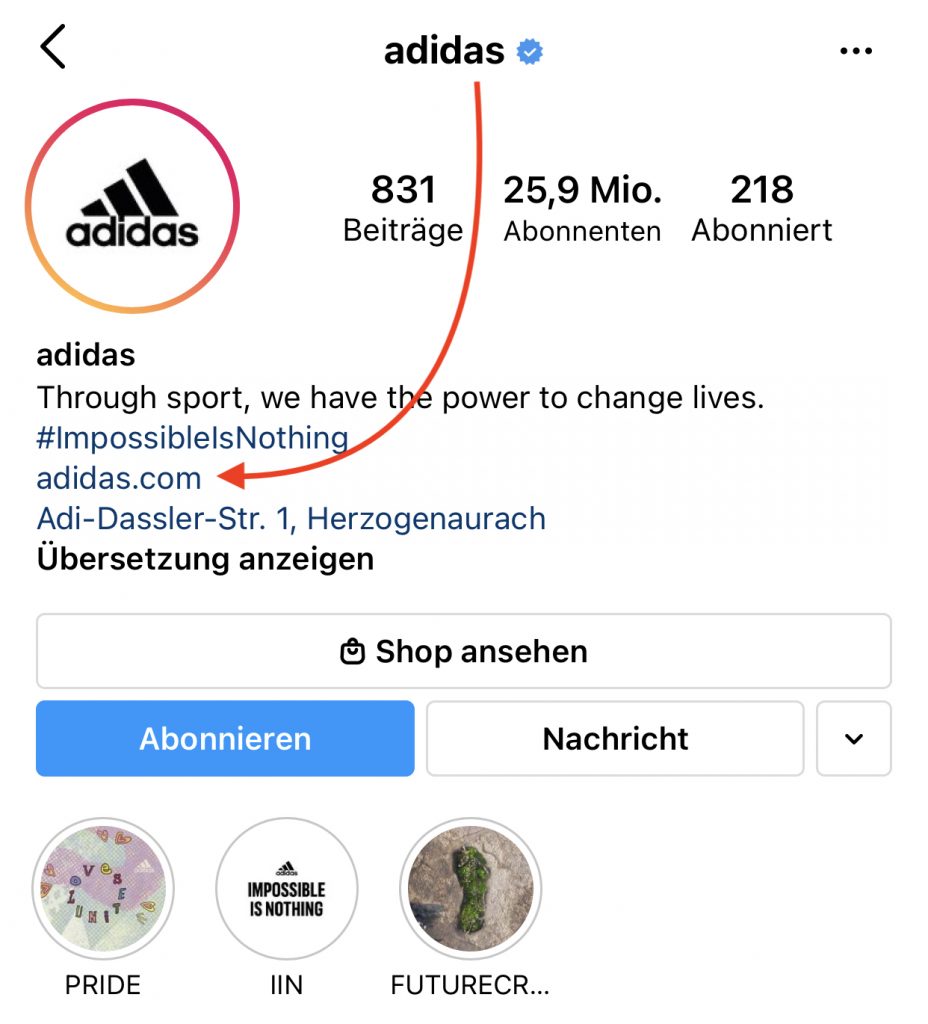This screenshot has width=928, height=1024.
Task: Open the PRIDE story highlight
Action: (x=103, y=888)
